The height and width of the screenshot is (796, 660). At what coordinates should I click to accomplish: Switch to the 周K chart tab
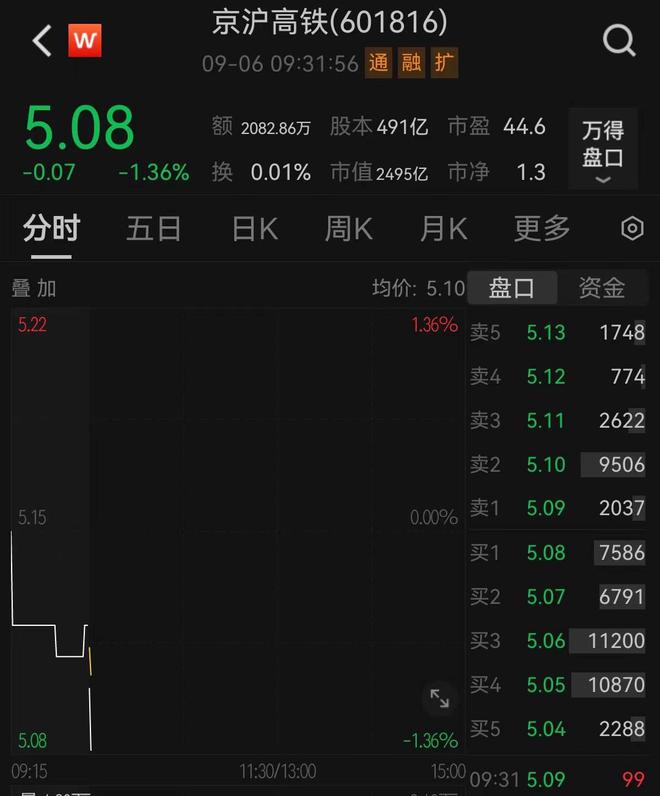pos(348,229)
